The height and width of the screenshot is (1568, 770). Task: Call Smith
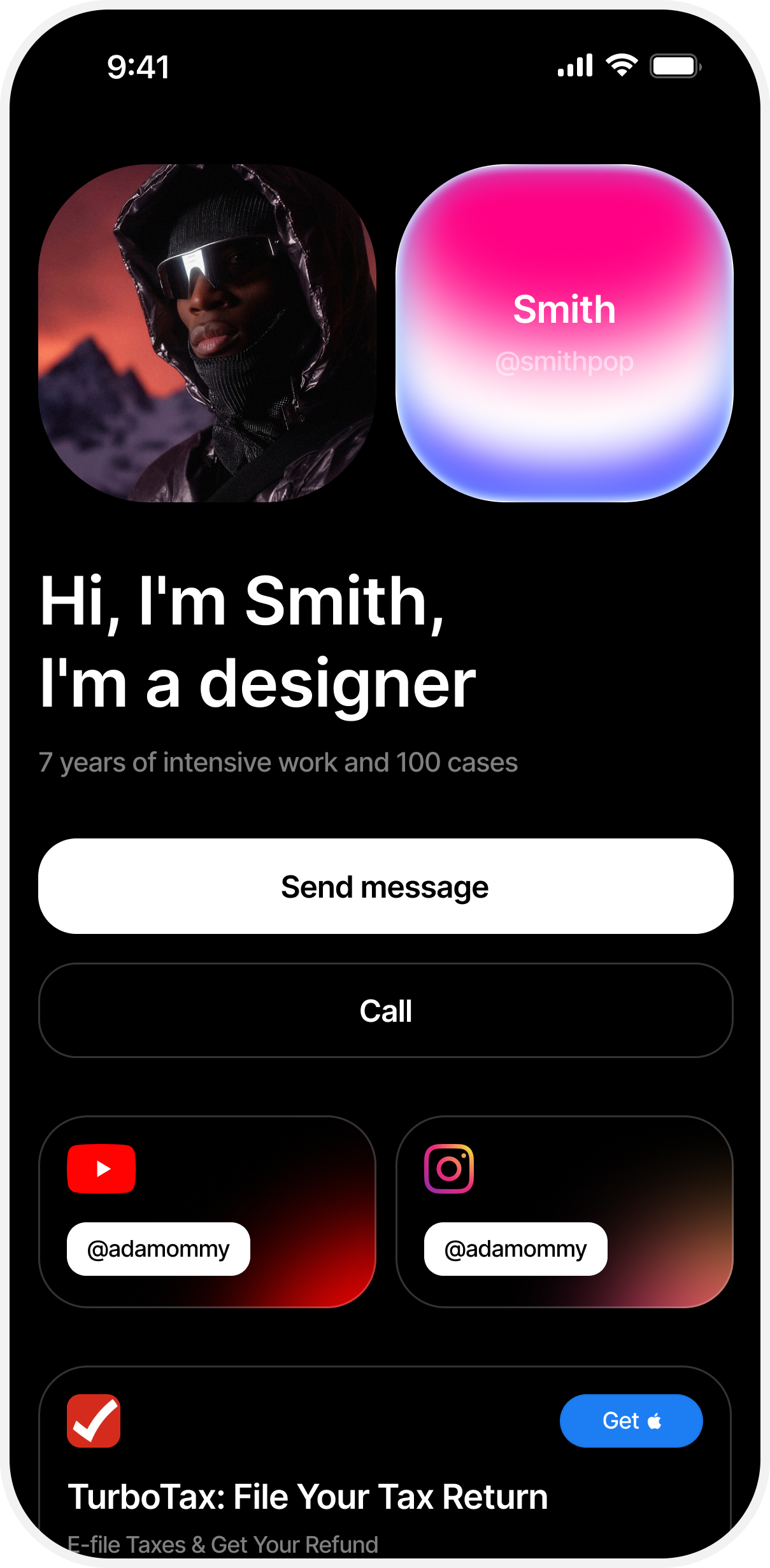[x=385, y=1010]
